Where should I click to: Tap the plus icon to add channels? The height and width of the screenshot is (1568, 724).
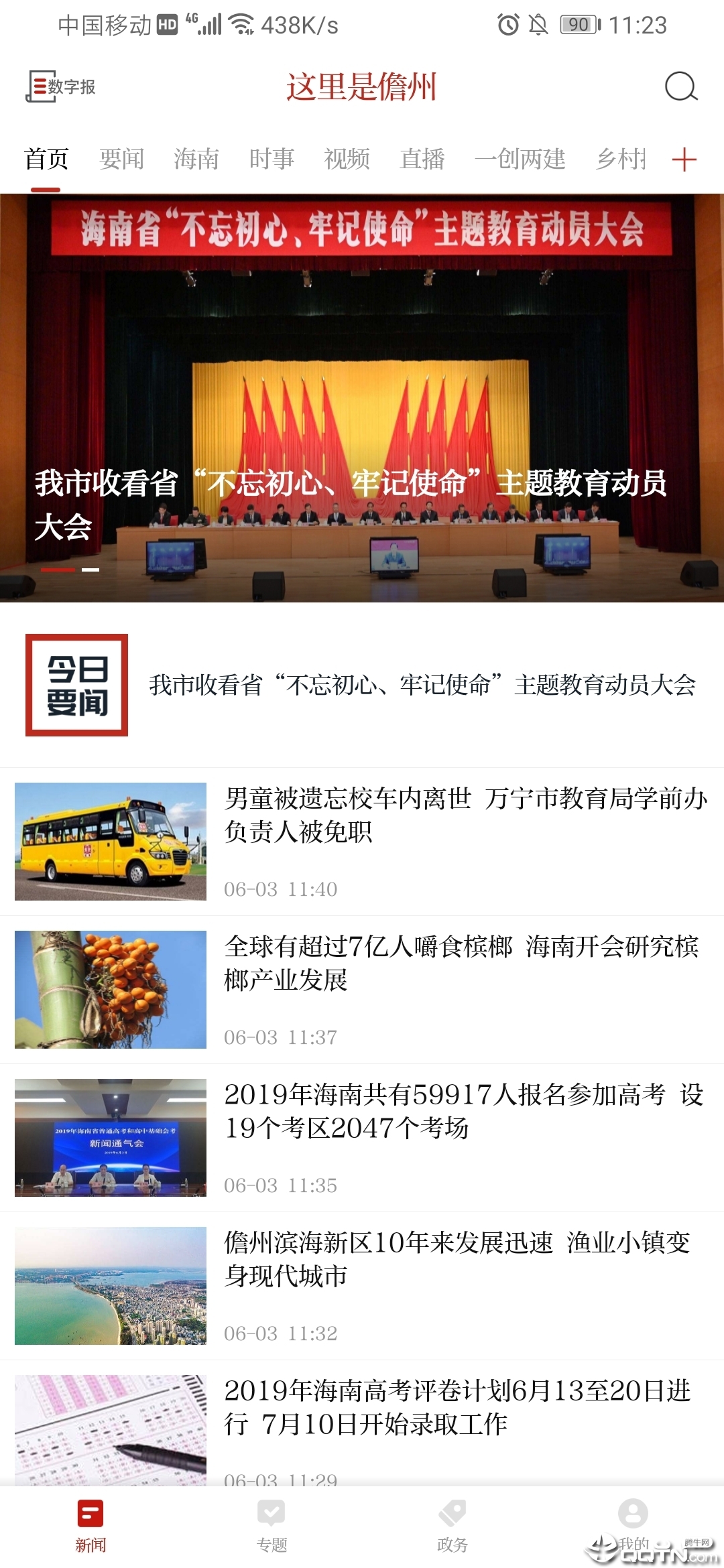click(684, 159)
